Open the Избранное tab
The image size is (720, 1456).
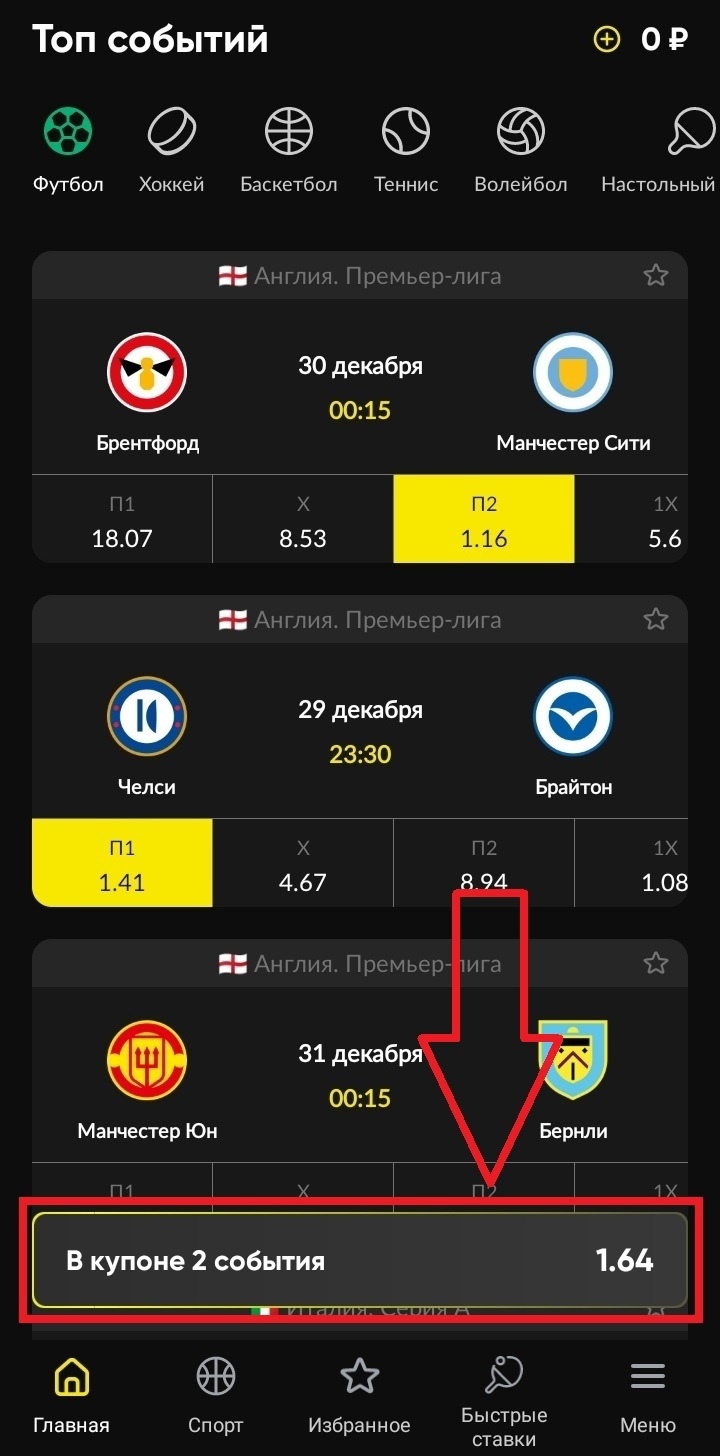coord(359,1395)
